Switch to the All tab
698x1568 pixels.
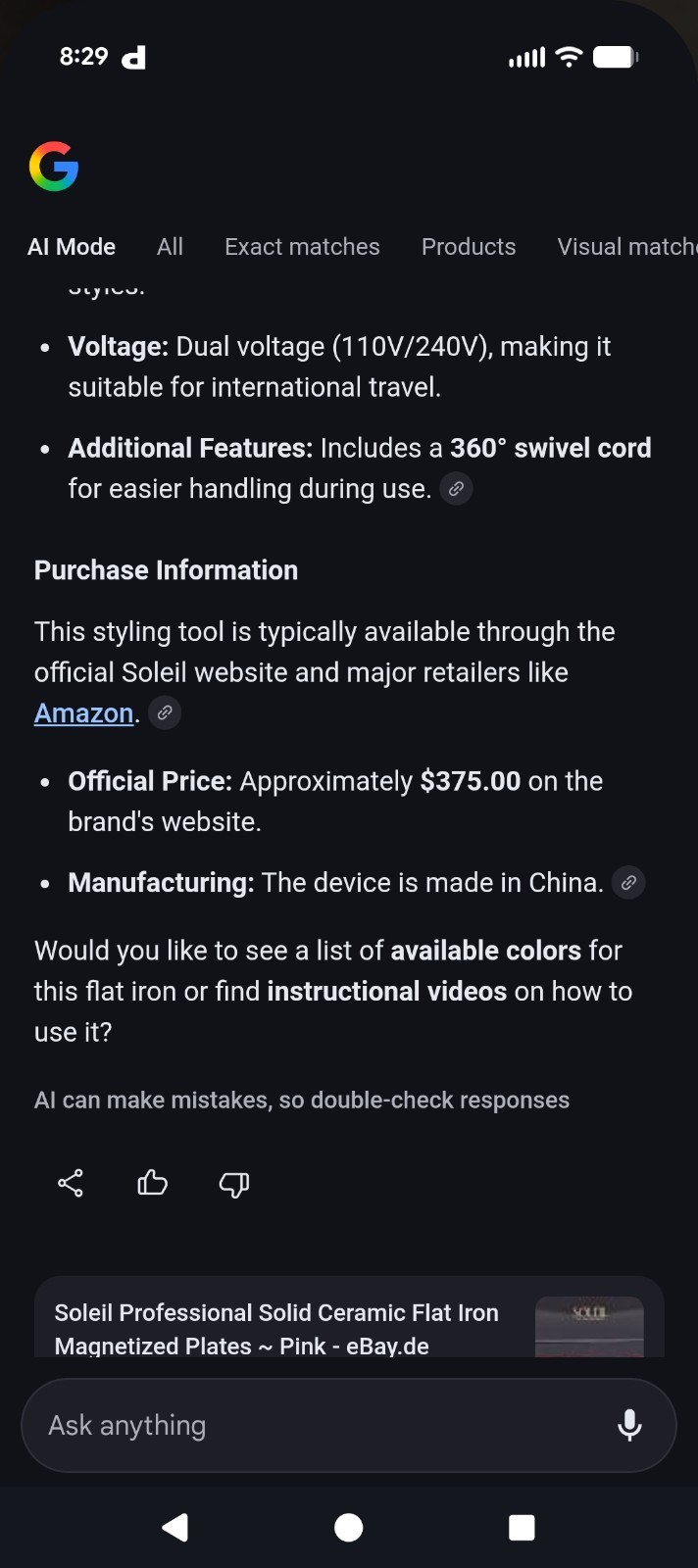tap(170, 247)
